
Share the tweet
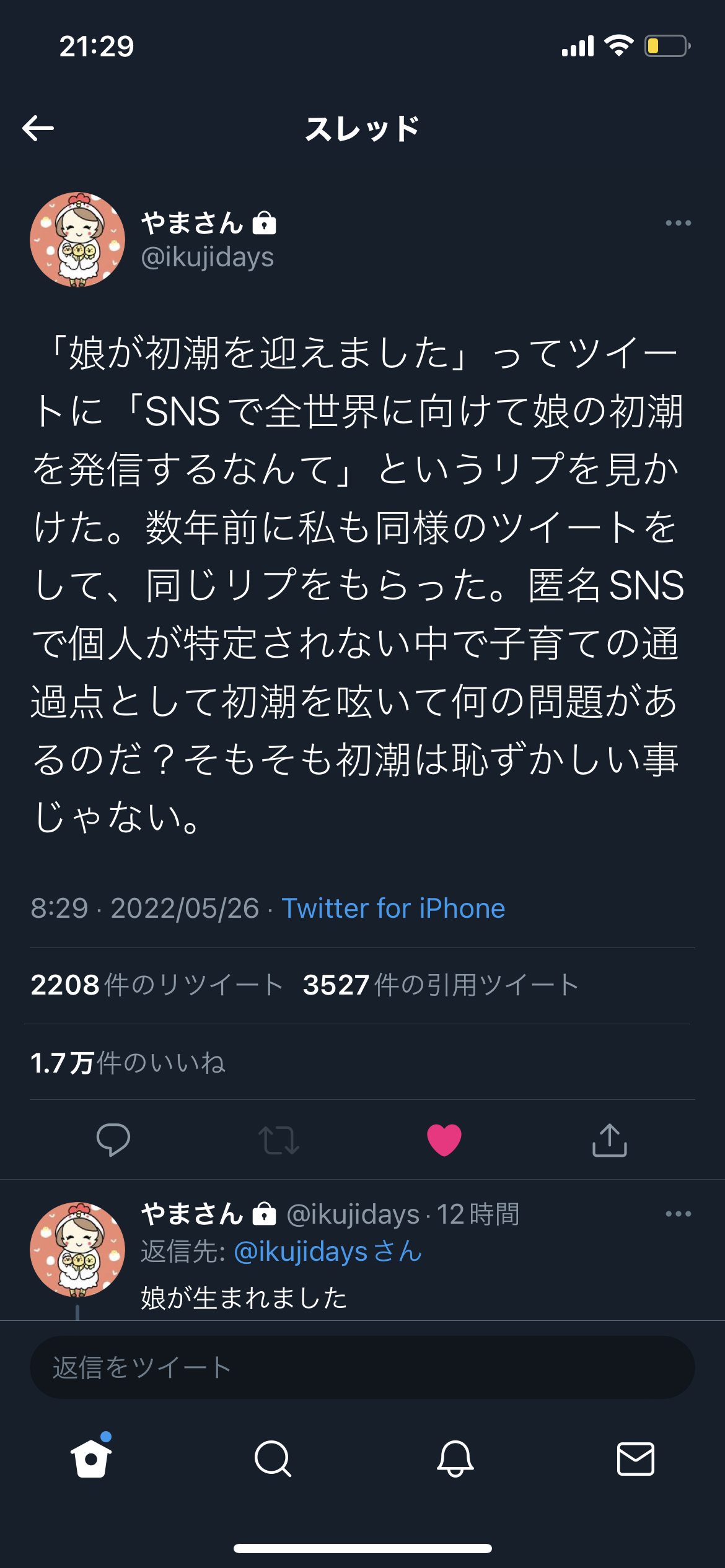(610, 1139)
